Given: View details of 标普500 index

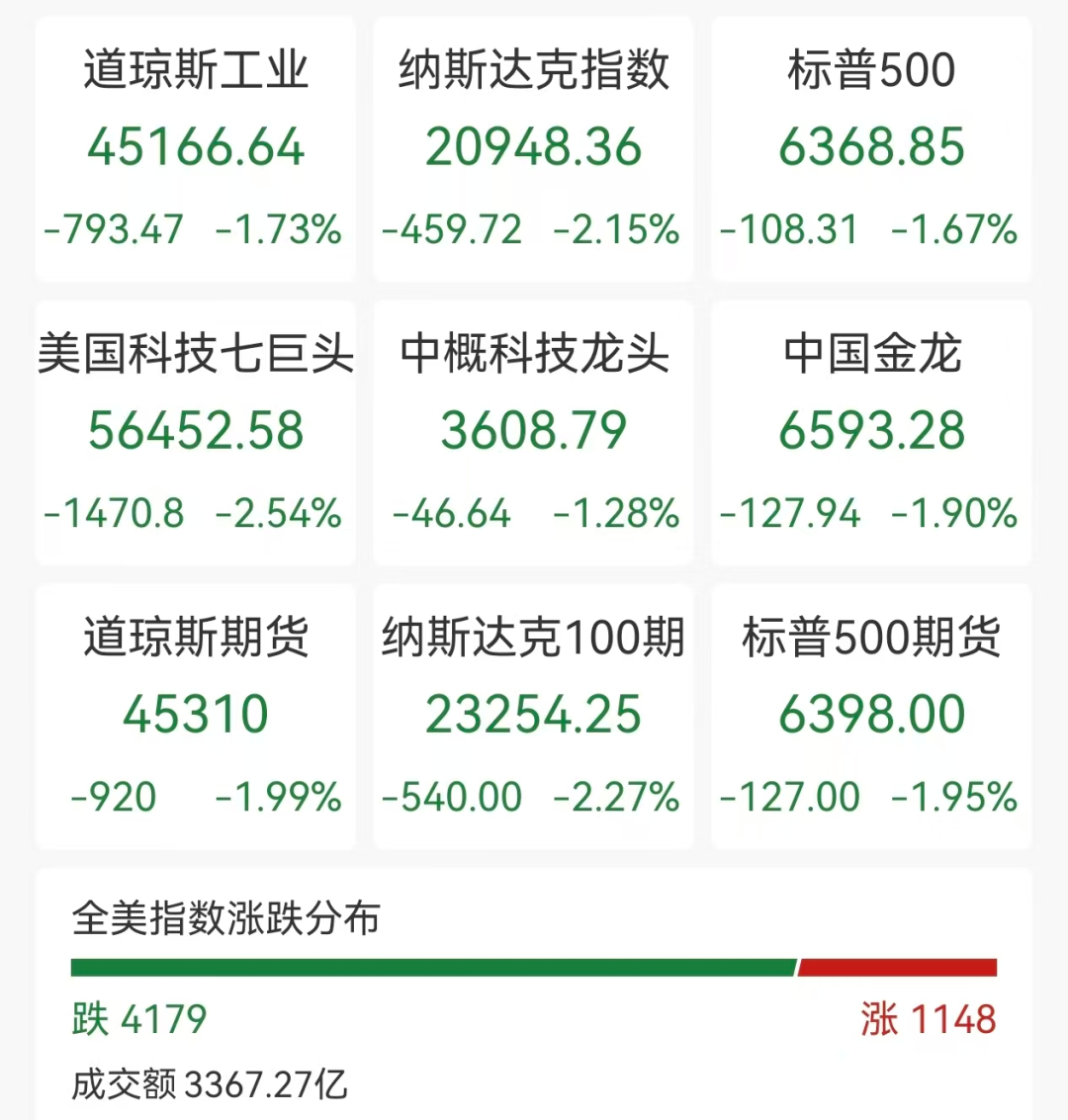Looking at the screenshot, I should pos(870,148).
